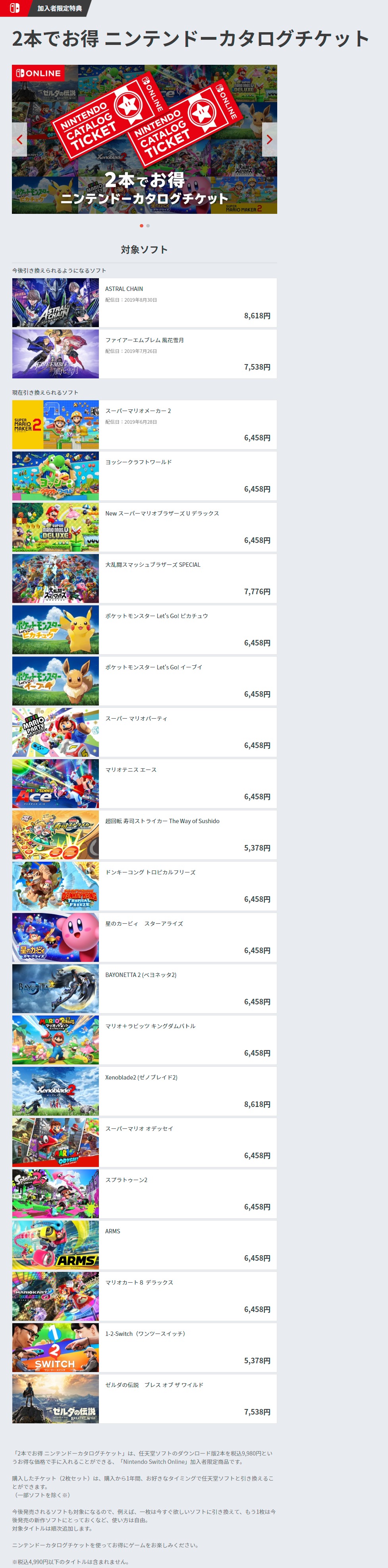
Task: Open the ASTRAL CHAIN game row
Action: coord(144,302)
